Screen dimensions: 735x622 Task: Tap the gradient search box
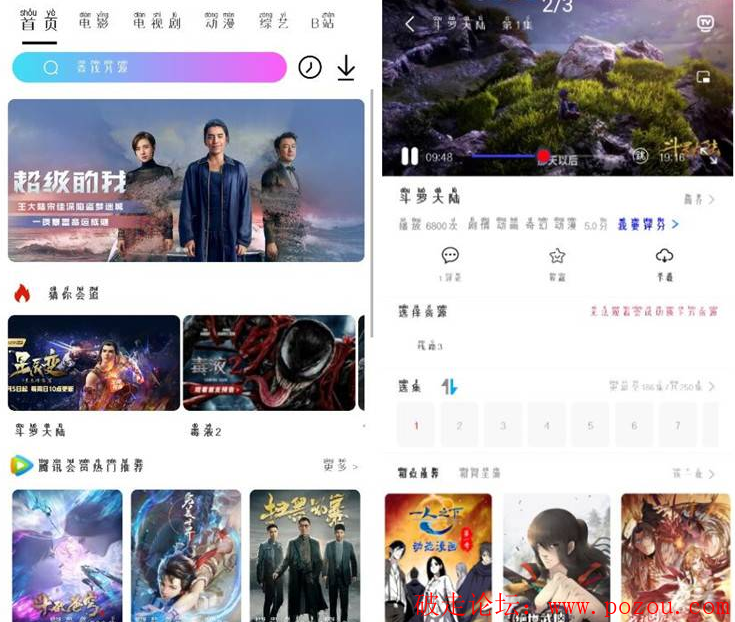[x=149, y=67]
